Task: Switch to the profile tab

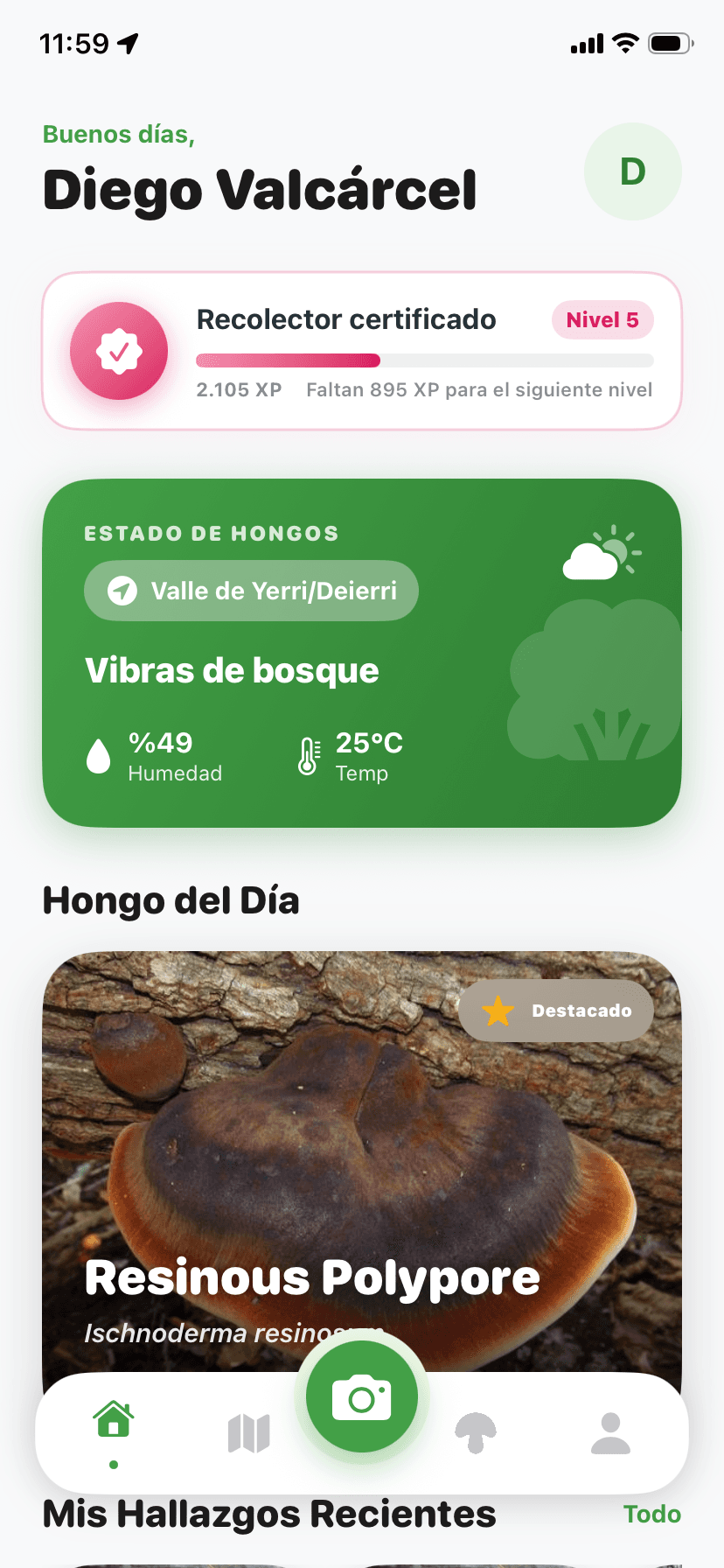Action: (610, 1433)
